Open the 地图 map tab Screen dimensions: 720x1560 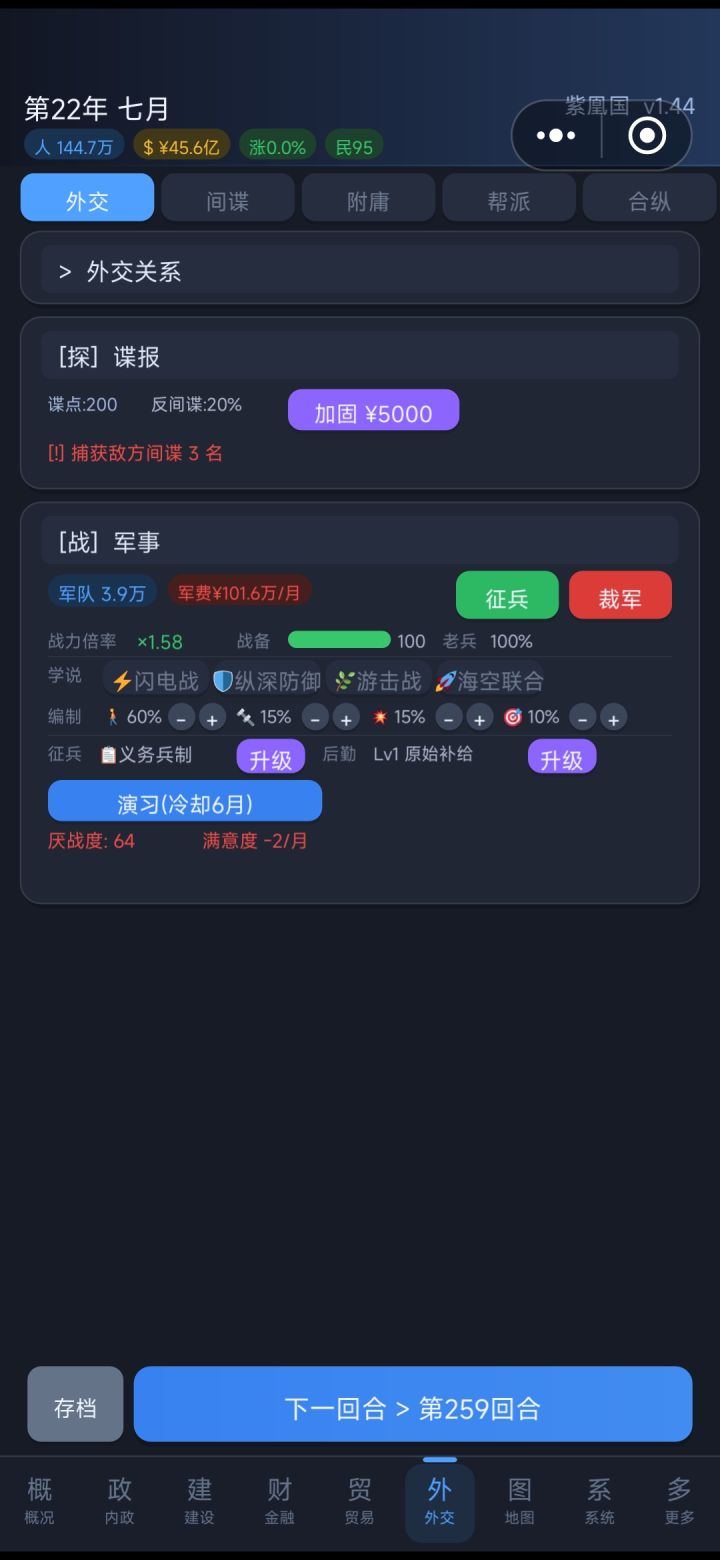pyautogui.click(x=520, y=1501)
